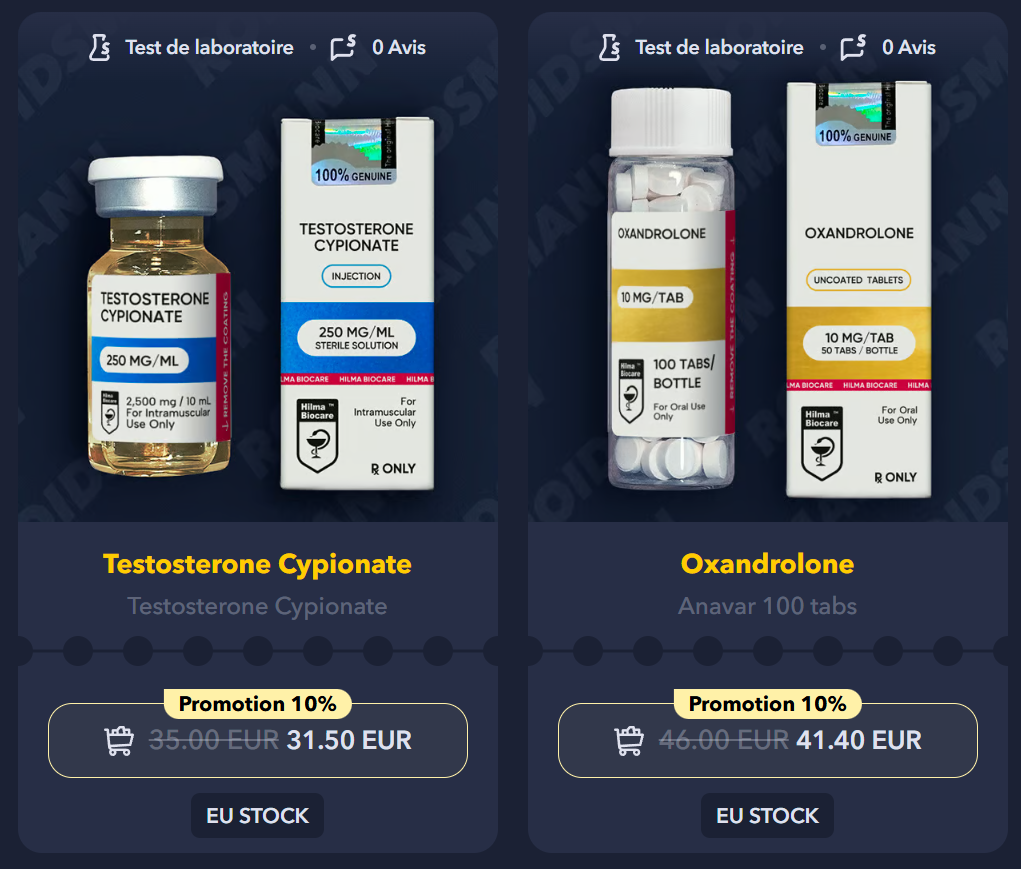Viewport: 1021px width, 869px height.
Task: View lab test for Oxandrolone
Action: (x=701, y=47)
